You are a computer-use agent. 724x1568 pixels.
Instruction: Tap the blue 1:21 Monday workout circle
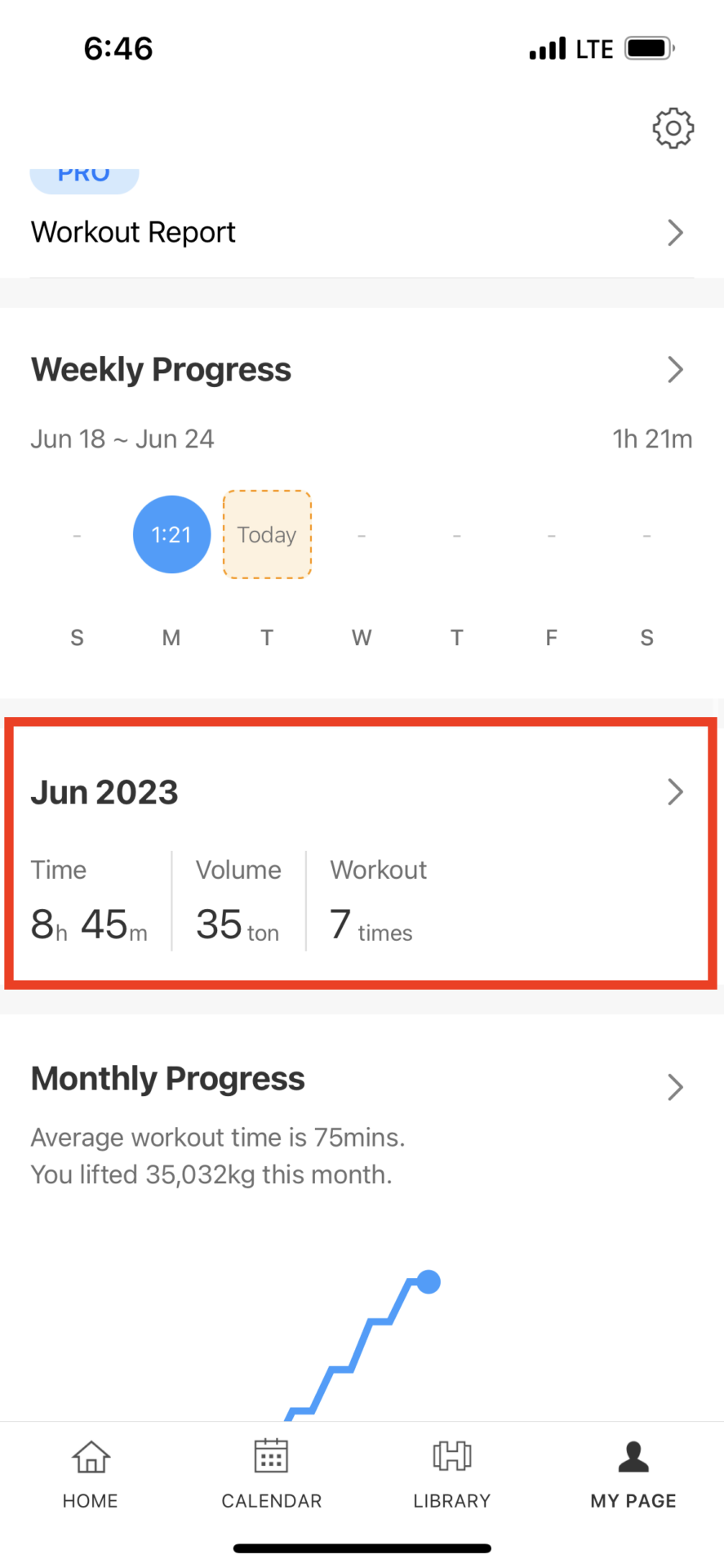tap(171, 534)
